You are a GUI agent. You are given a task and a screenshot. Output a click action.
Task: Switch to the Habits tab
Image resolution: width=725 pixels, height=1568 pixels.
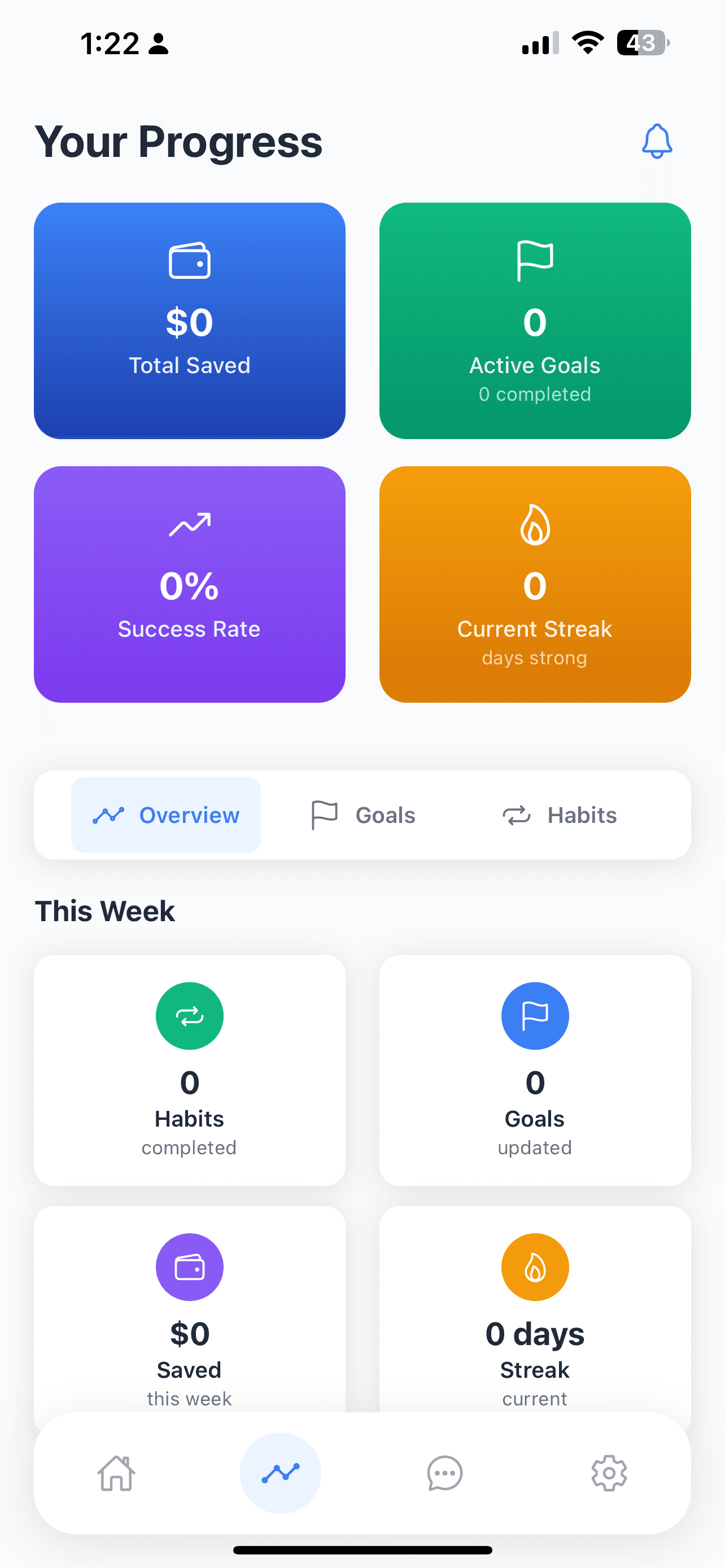(559, 814)
